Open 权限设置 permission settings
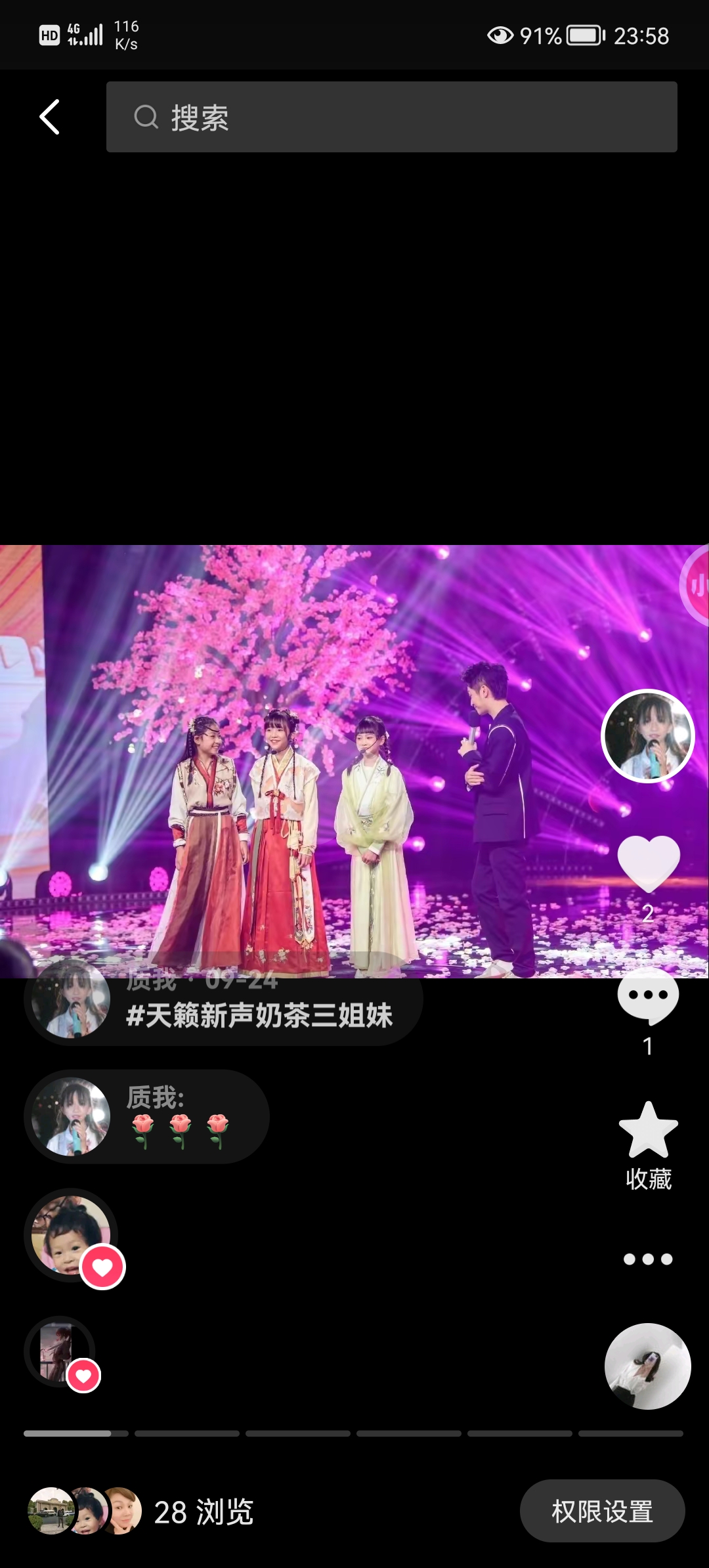709x1568 pixels. click(x=602, y=1512)
